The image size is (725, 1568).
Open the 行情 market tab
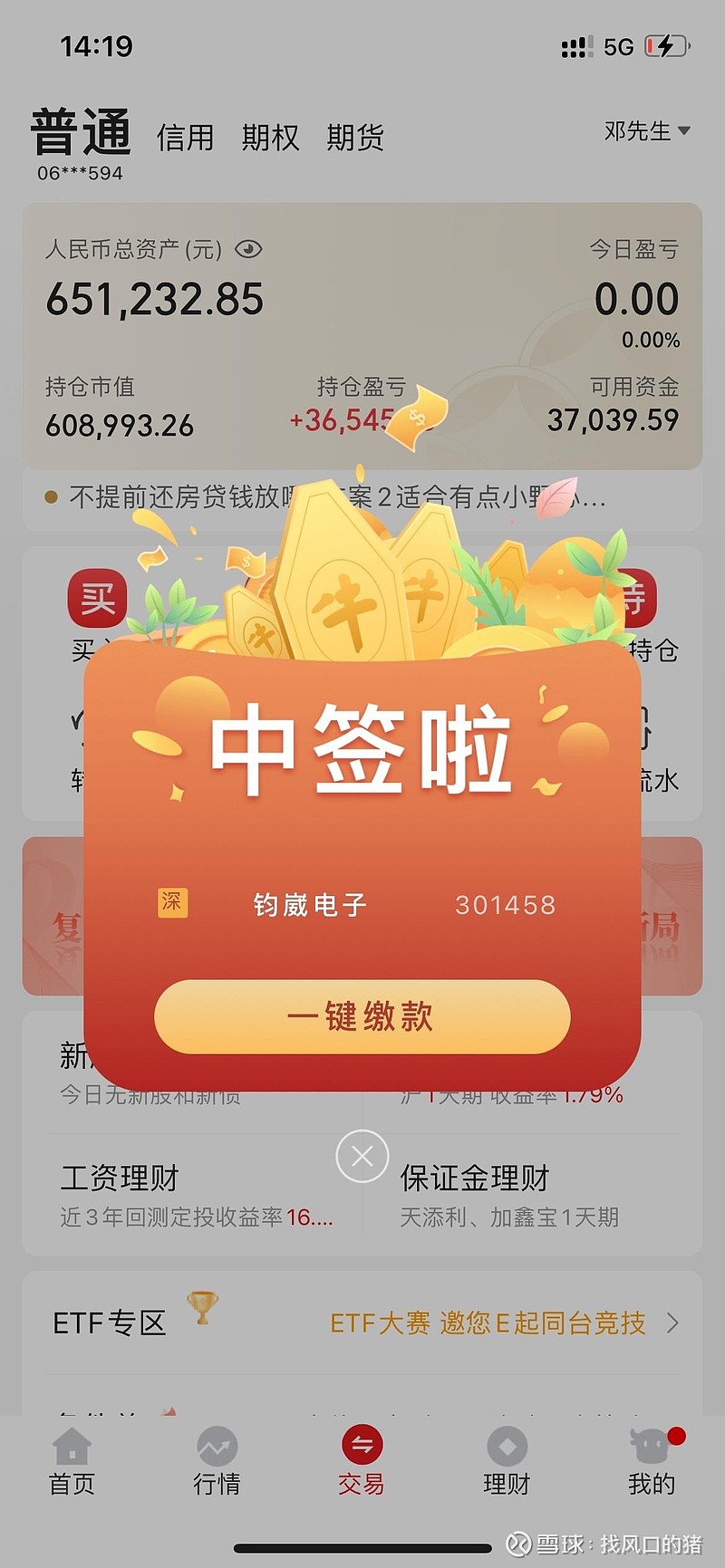(217, 1461)
